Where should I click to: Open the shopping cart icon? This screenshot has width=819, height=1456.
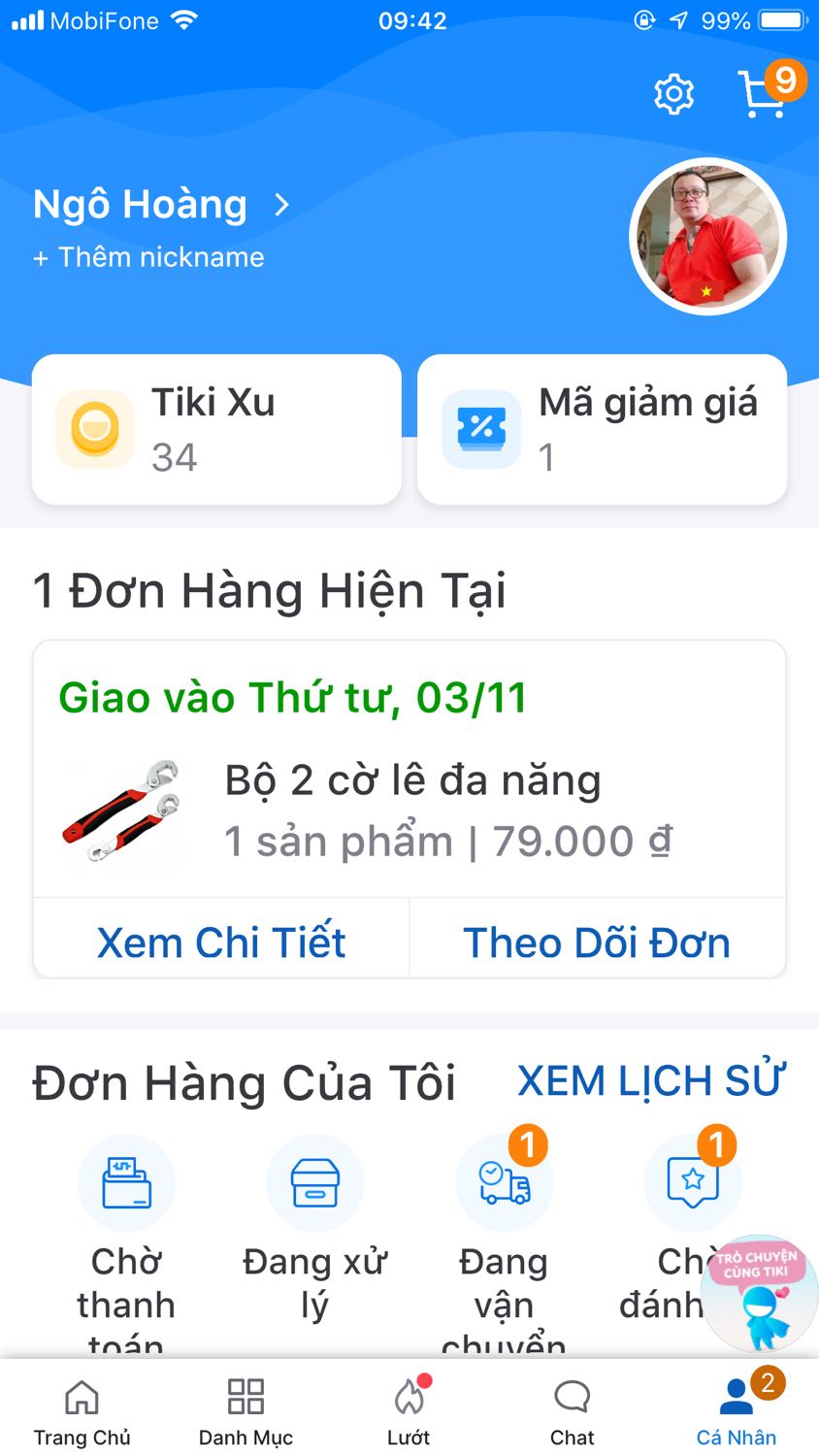click(x=763, y=94)
